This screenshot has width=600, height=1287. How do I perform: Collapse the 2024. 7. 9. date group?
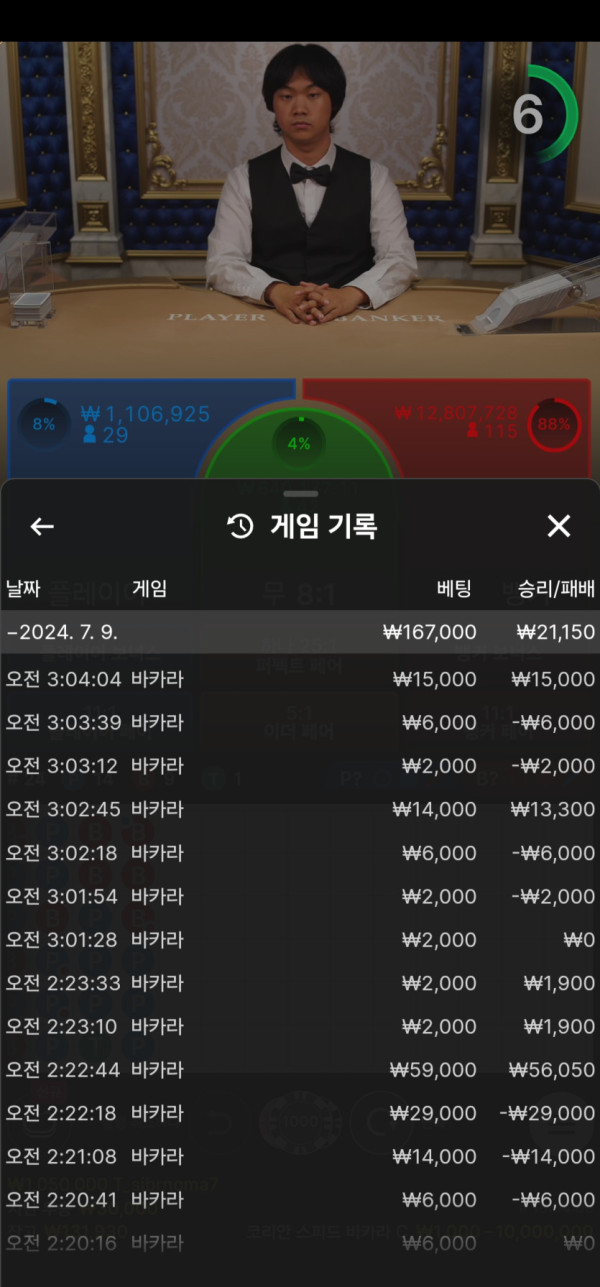[300, 632]
